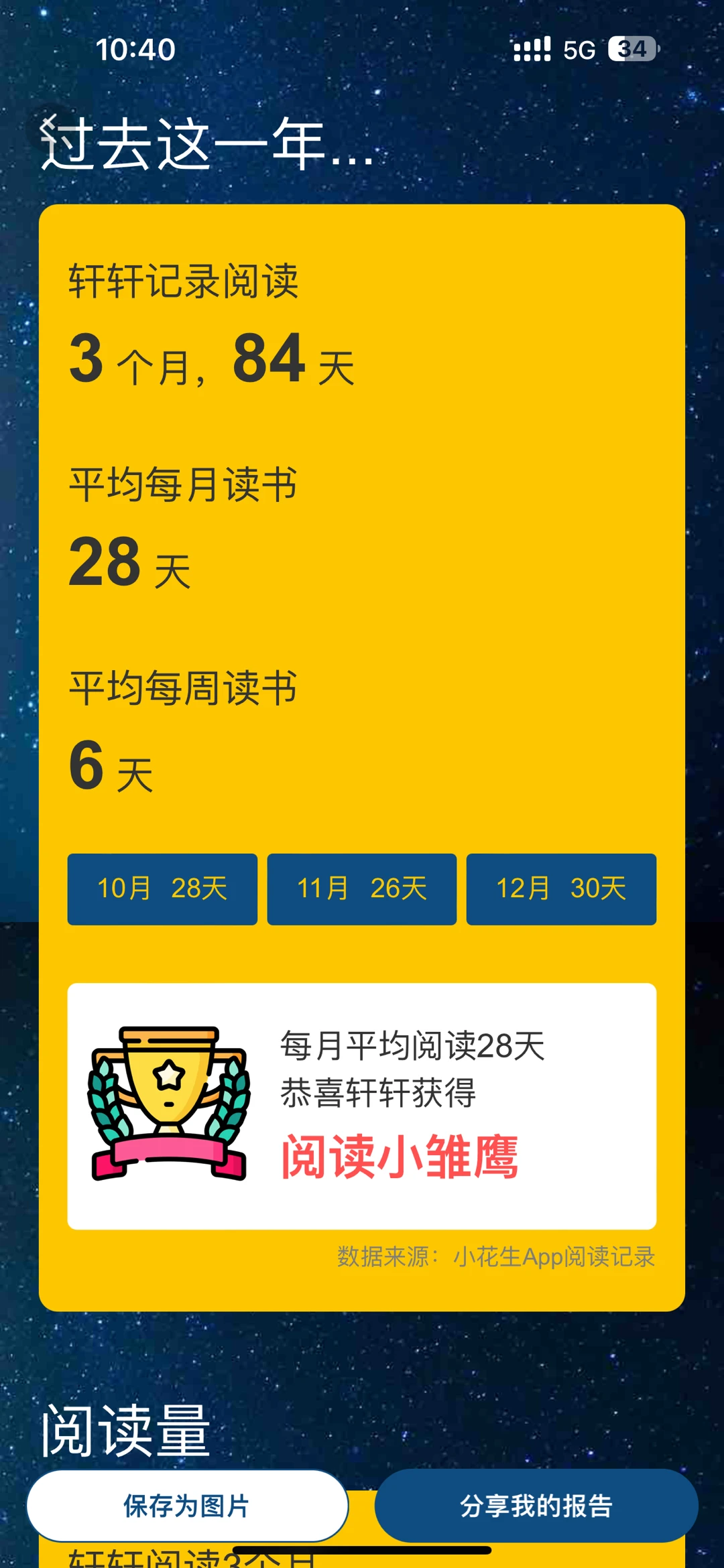Select the 10月 28天 chip
Screen dimensions: 724x1568
pos(162,889)
